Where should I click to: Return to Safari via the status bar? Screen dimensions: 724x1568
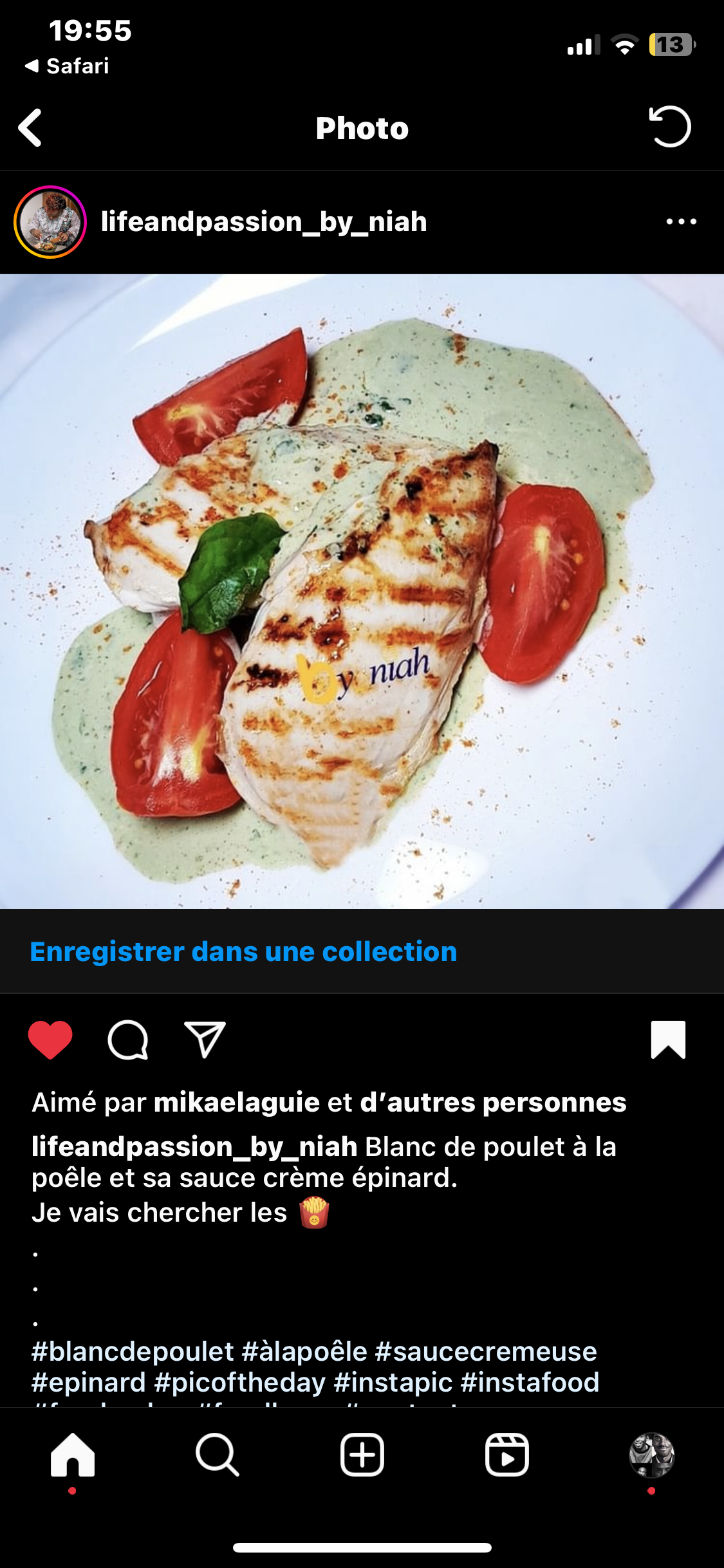tap(67, 66)
